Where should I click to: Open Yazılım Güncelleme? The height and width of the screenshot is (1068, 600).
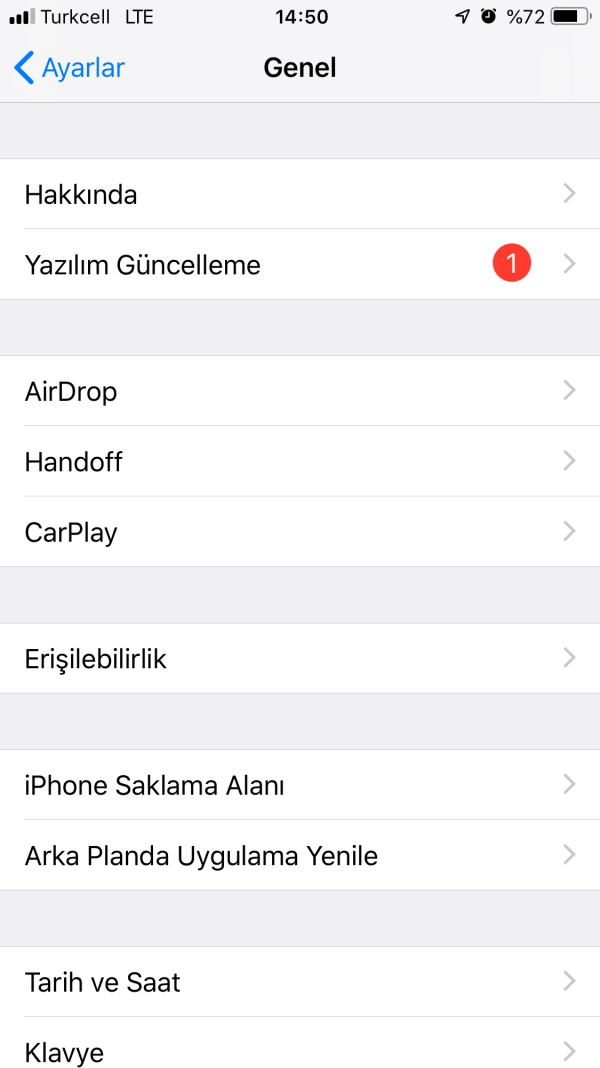300,265
